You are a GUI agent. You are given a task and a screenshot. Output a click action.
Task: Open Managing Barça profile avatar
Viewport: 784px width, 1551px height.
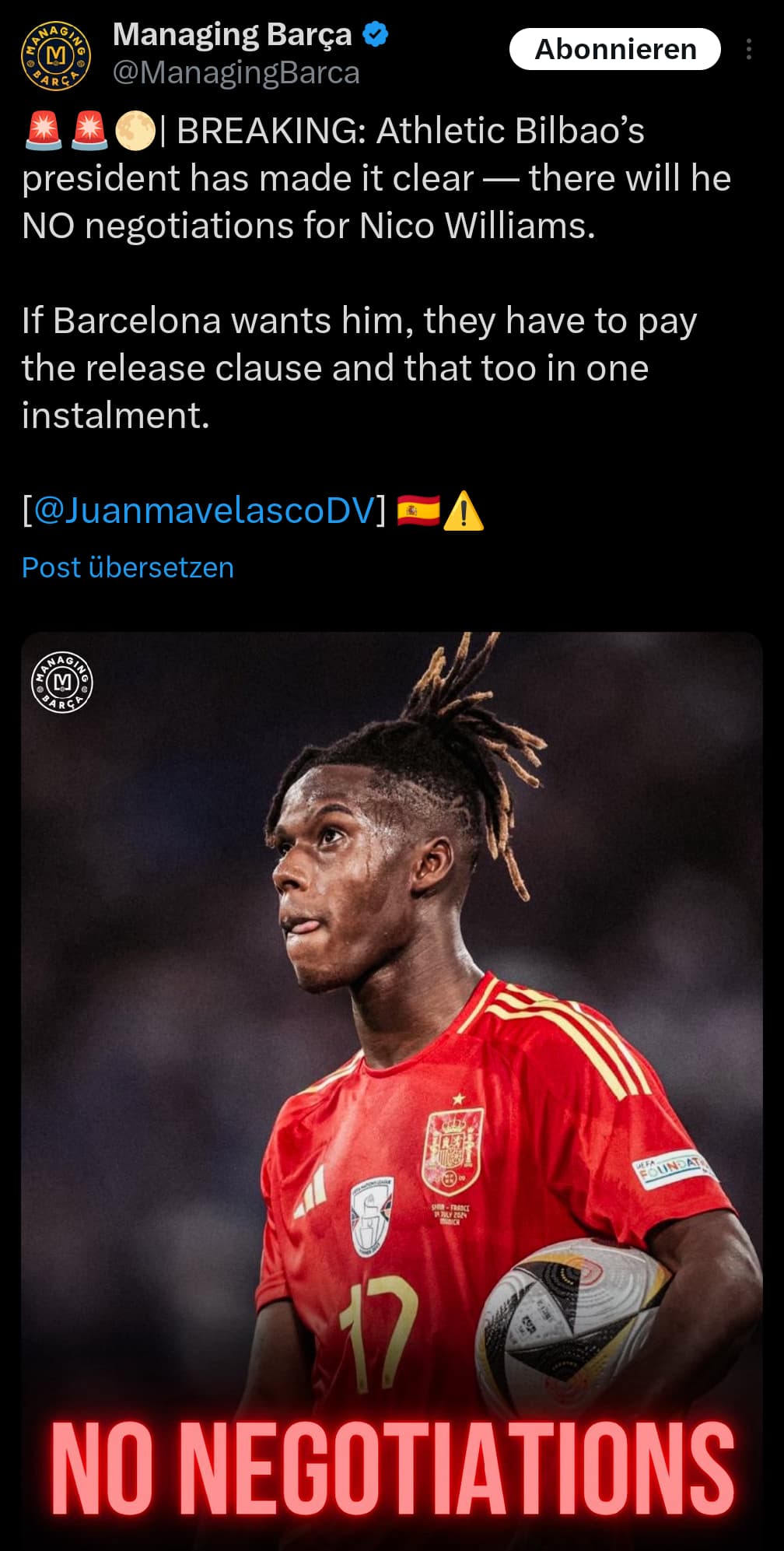point(55,54)
